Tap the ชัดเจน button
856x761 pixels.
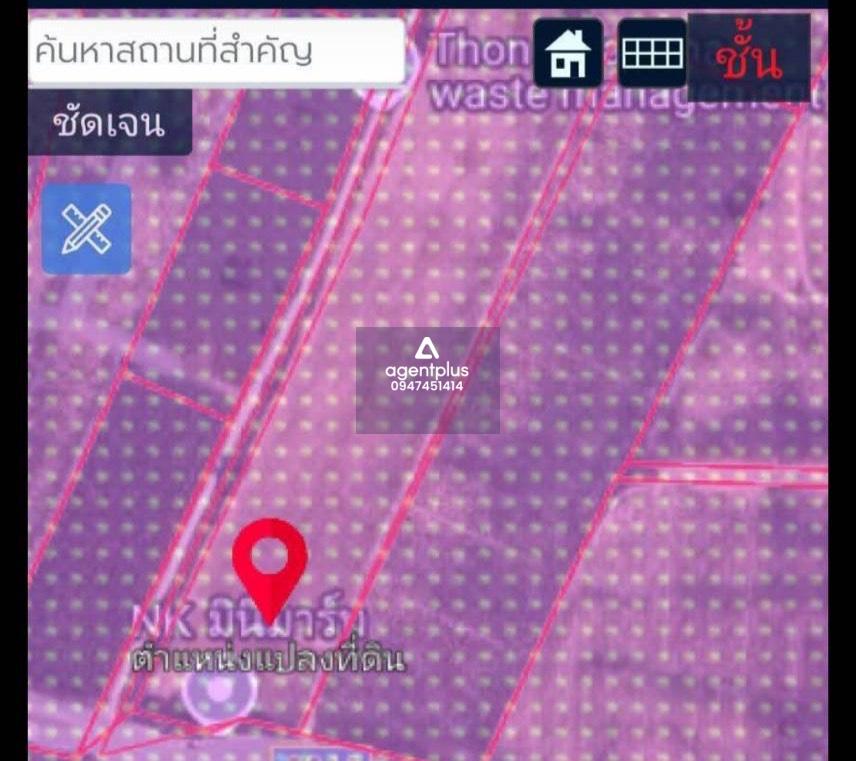[x=109, y=125]
